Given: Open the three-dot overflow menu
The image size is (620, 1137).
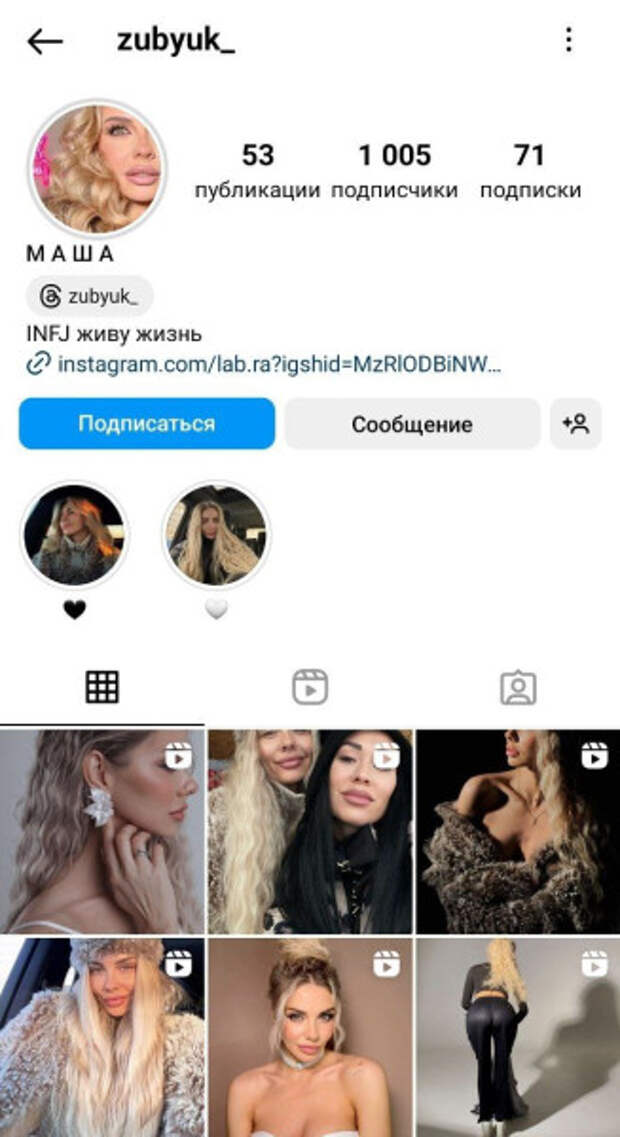Looking at the screenshot, I should point(568,40).
